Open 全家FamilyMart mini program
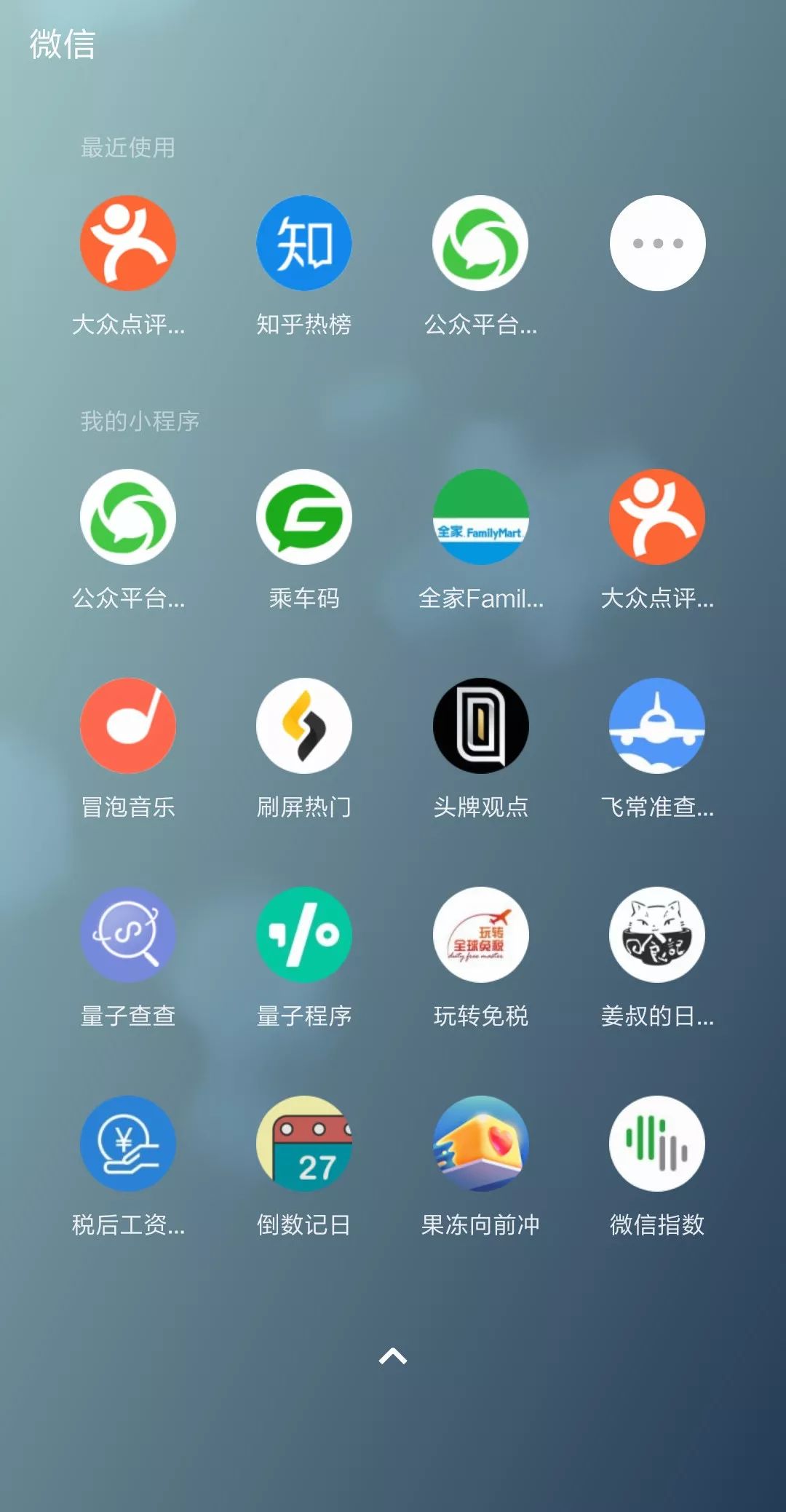The height and width of the screenshot is (1512, 786). point(480,517)
